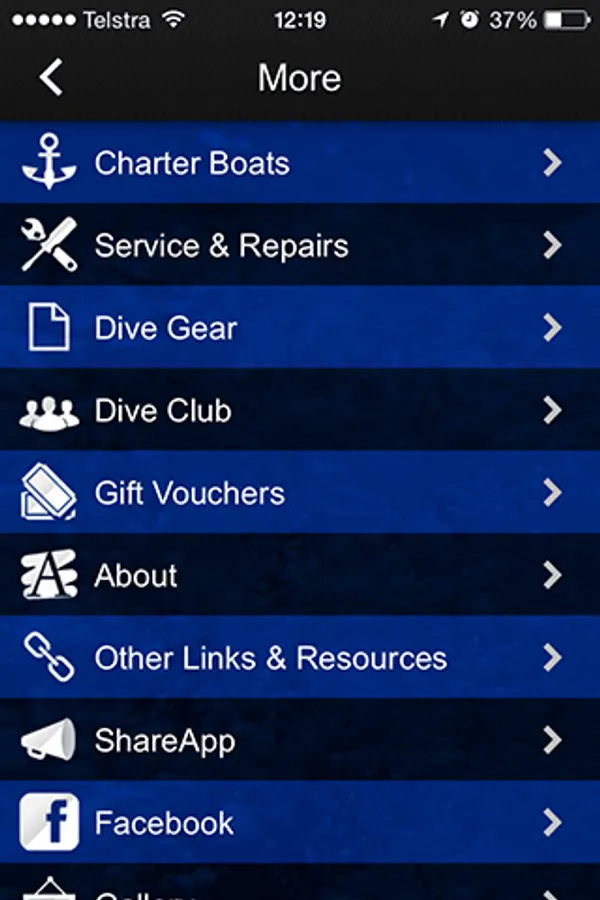This screenshot has width=600, height=900.
Task: Open the Service & Repairs section
Action: click(300, 246)
